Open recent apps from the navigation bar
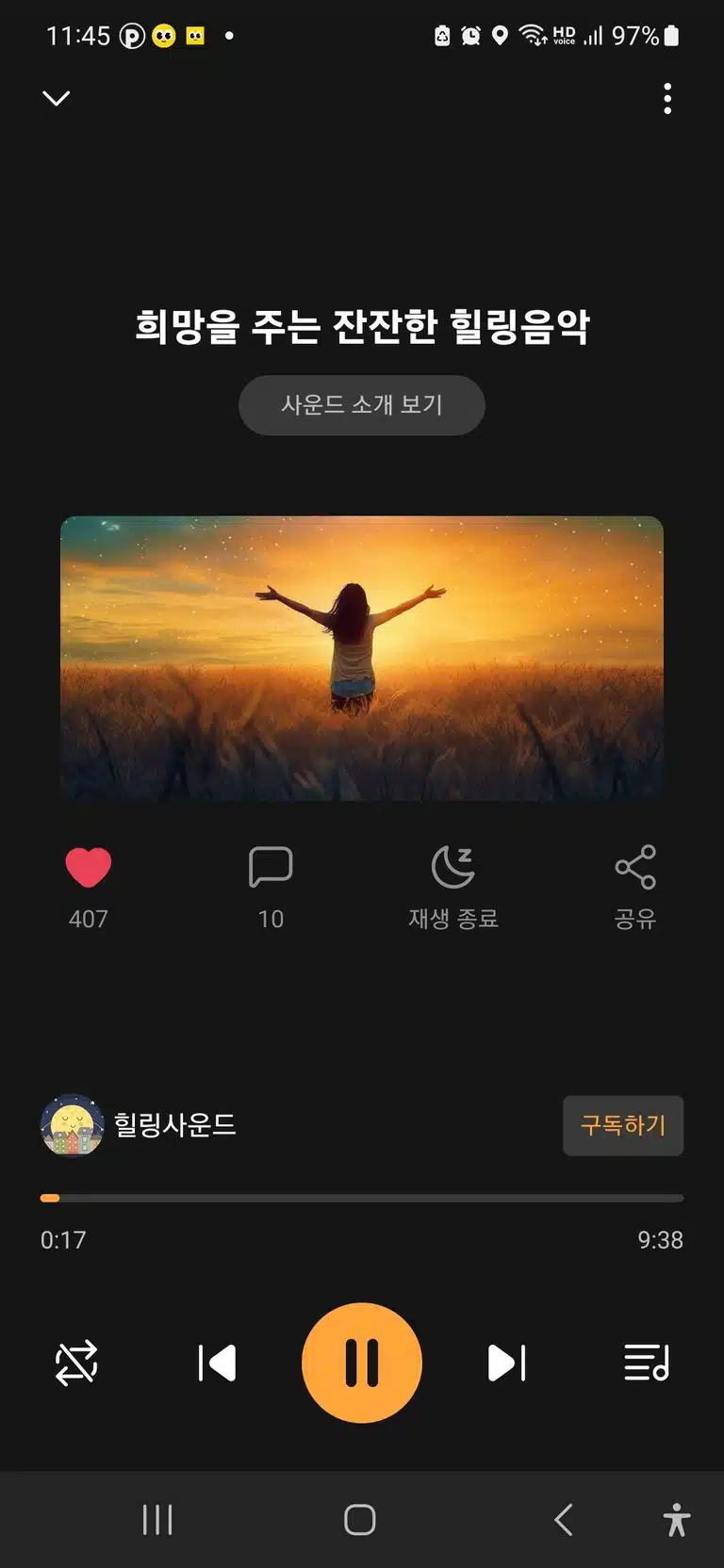 pyautogui.click(x=157, y=1519)
